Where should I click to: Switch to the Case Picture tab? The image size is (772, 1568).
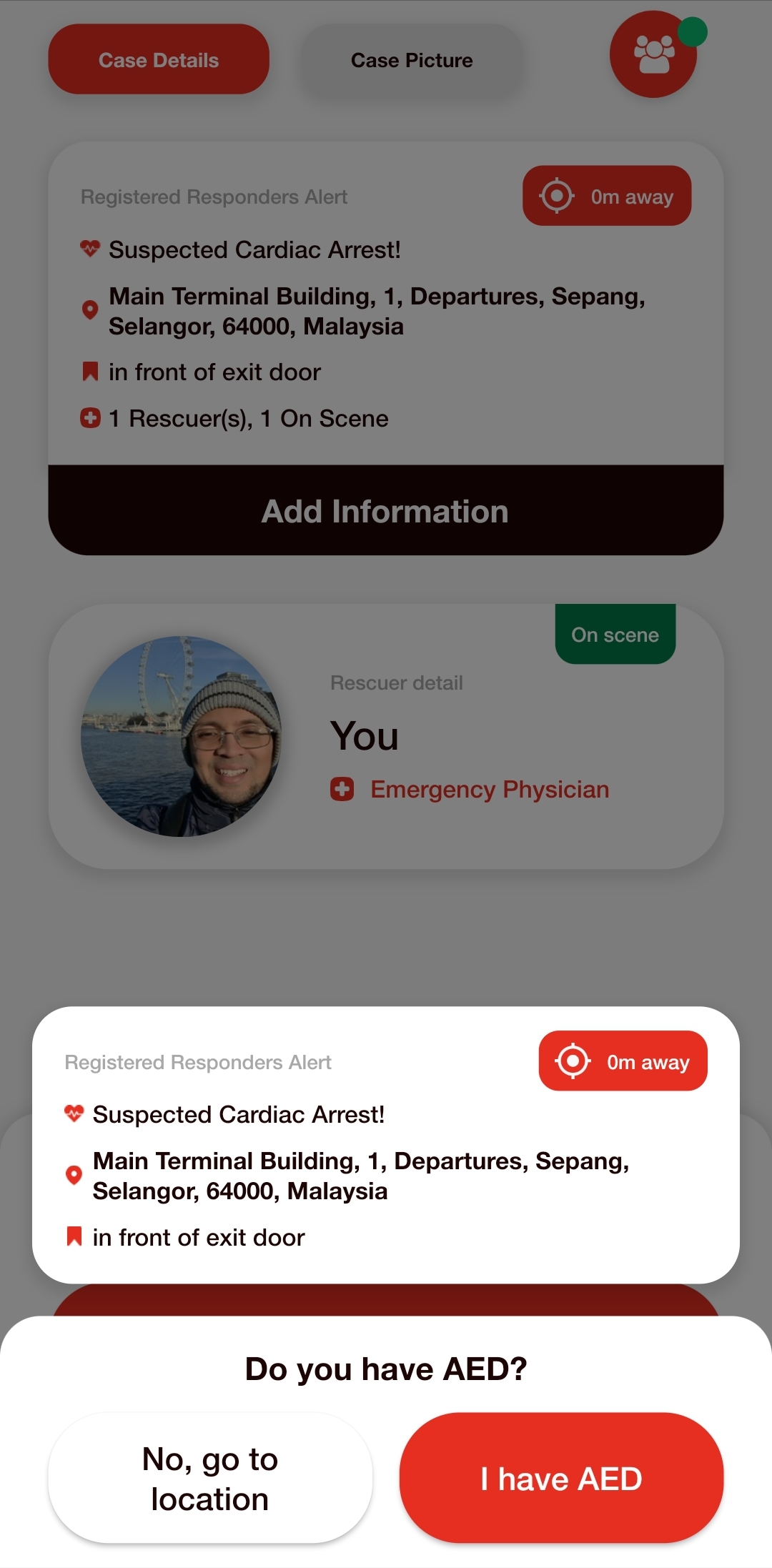411,60
